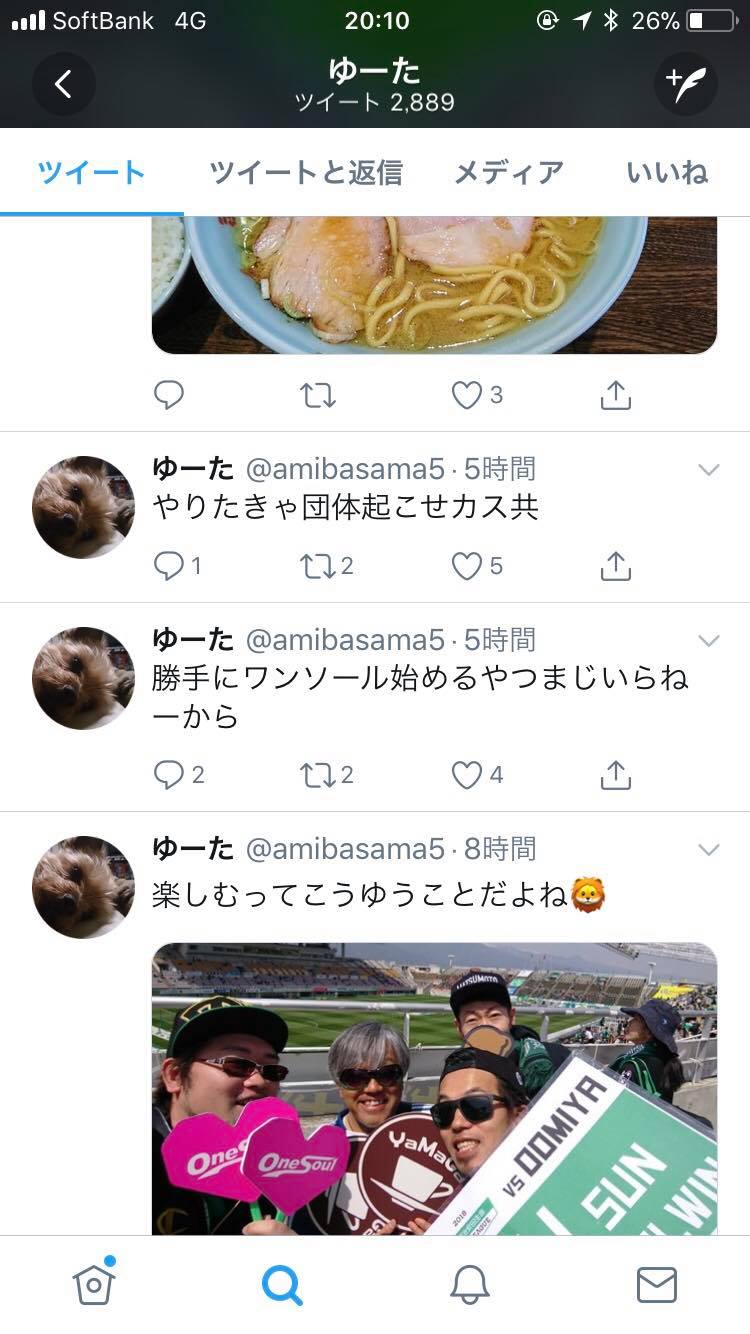Expand options for the やりたきゃ団体起こせカス共 tweet
The width and height of the screenshot is (750, 1334).
pyautogui.click(x=708, y=470)
